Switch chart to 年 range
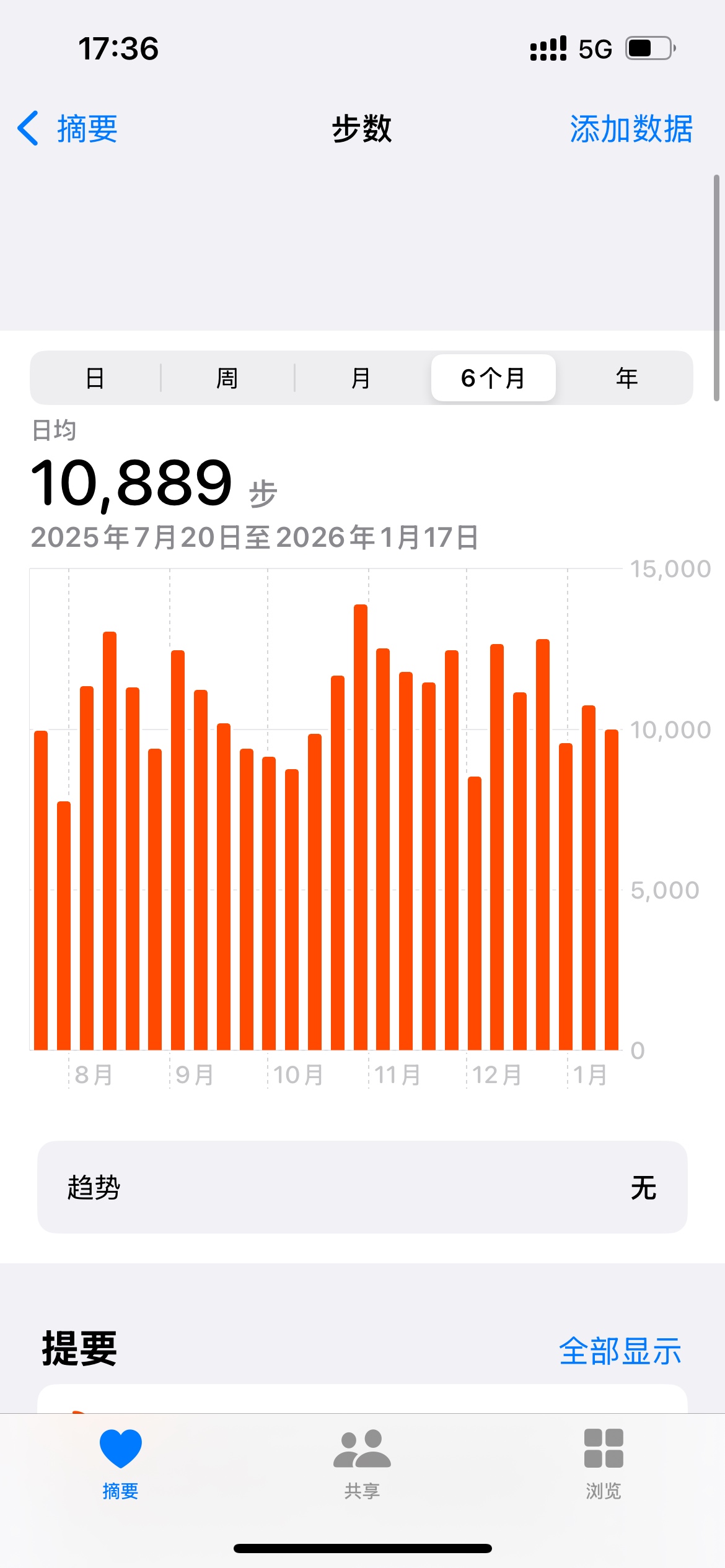 [x=626, y=378]
